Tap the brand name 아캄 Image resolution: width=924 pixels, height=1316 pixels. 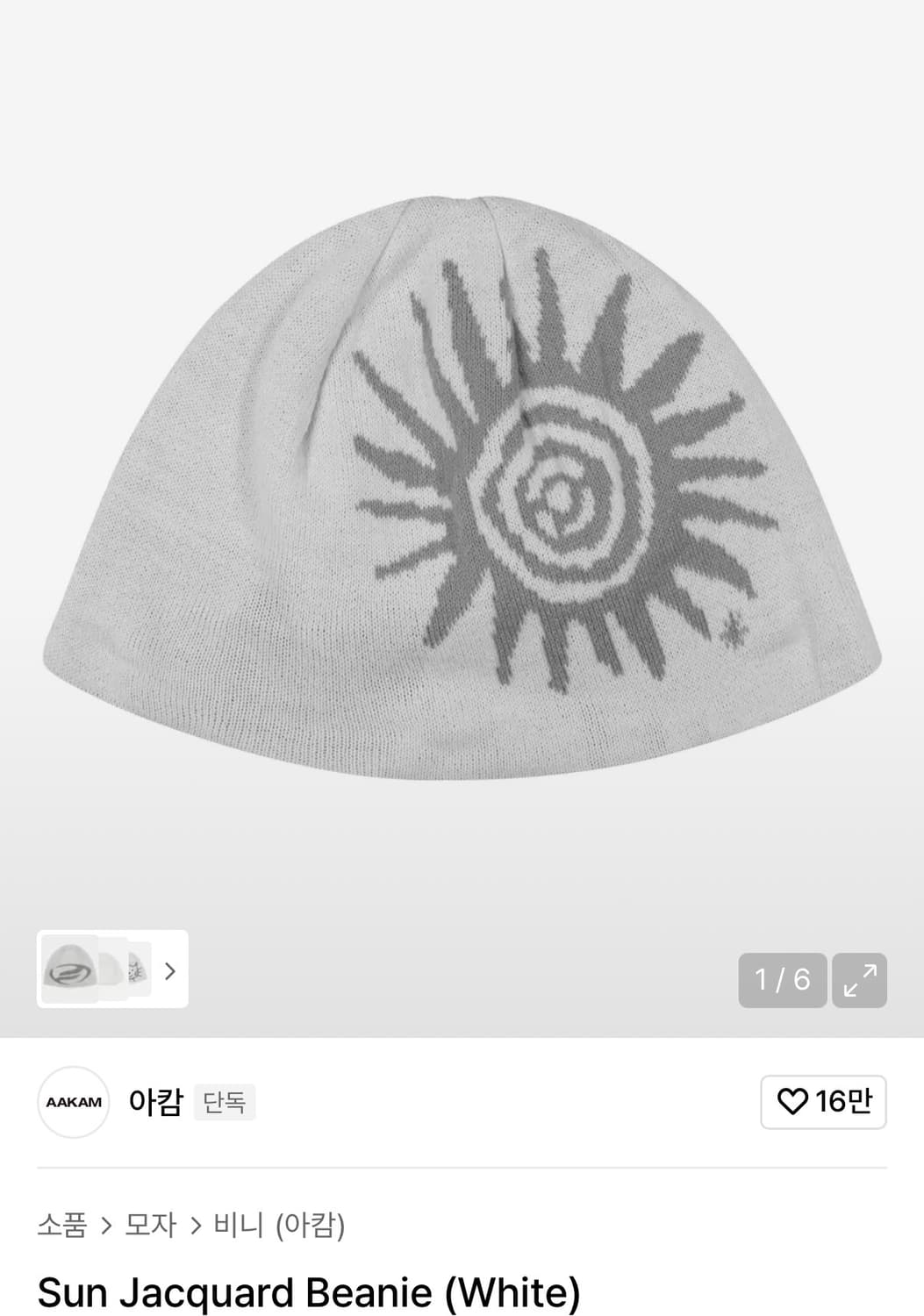pyautogui.click(x=156, y=1102)
